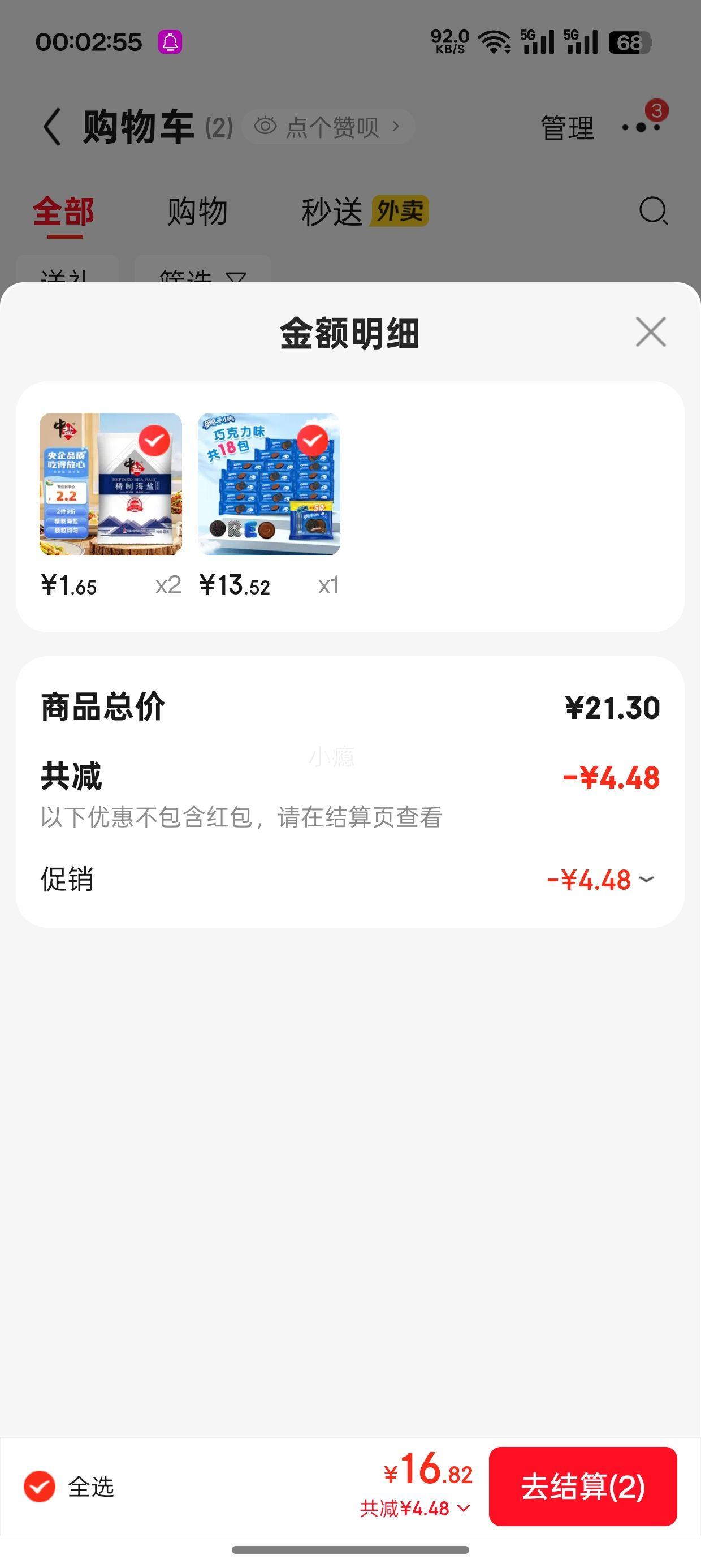Select the 全部 tab
The height and width of the screenshot is (1568, 701).
click(64, 213)
